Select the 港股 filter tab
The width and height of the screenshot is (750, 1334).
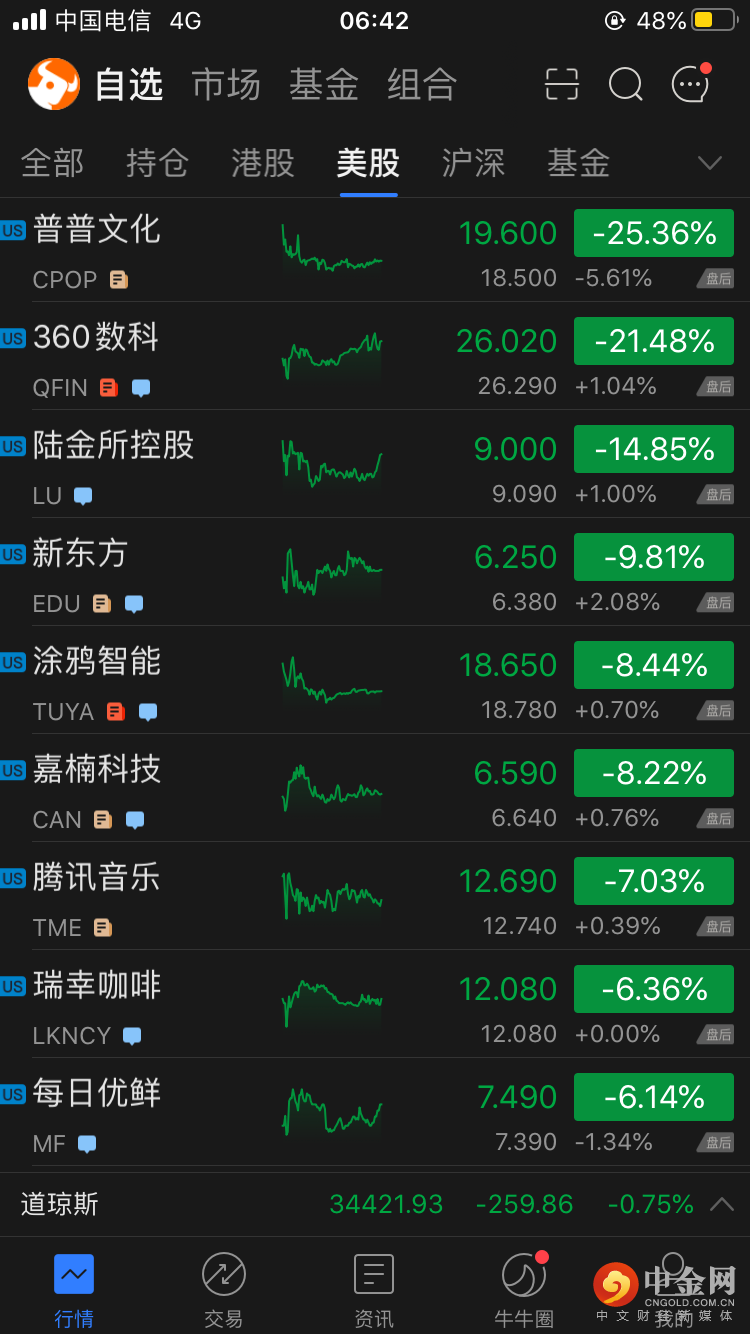pos(263,163)
